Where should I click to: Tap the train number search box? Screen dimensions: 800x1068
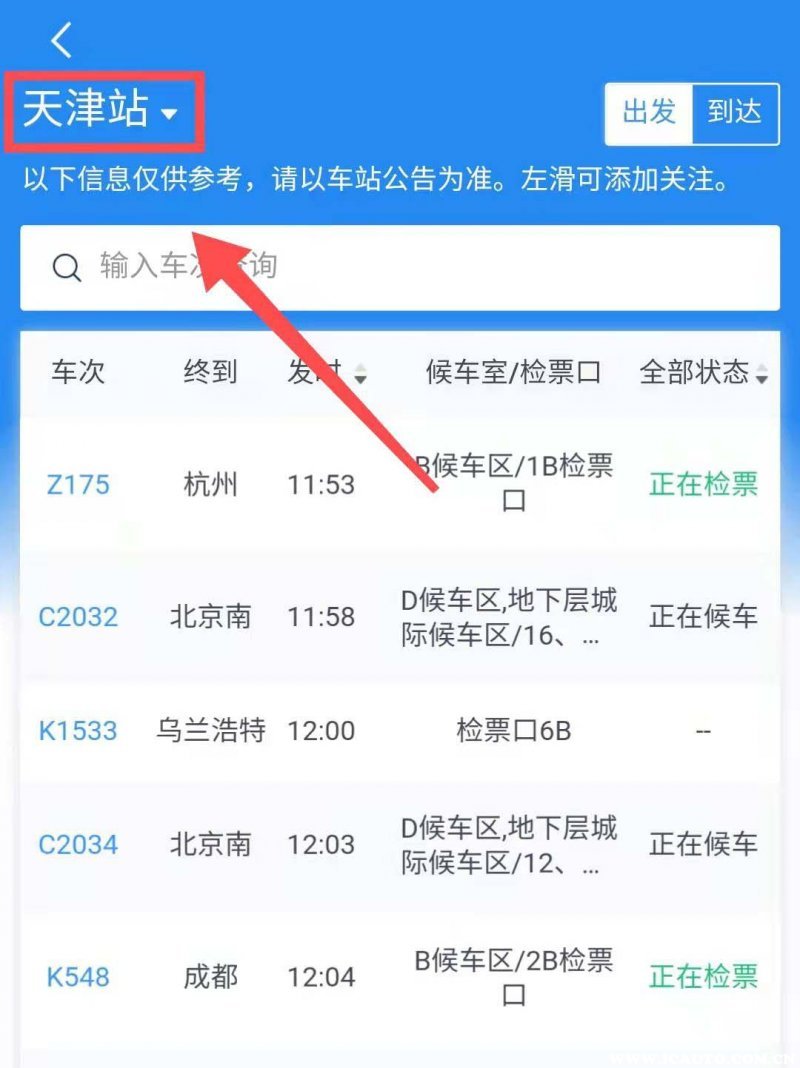point(400,267)
